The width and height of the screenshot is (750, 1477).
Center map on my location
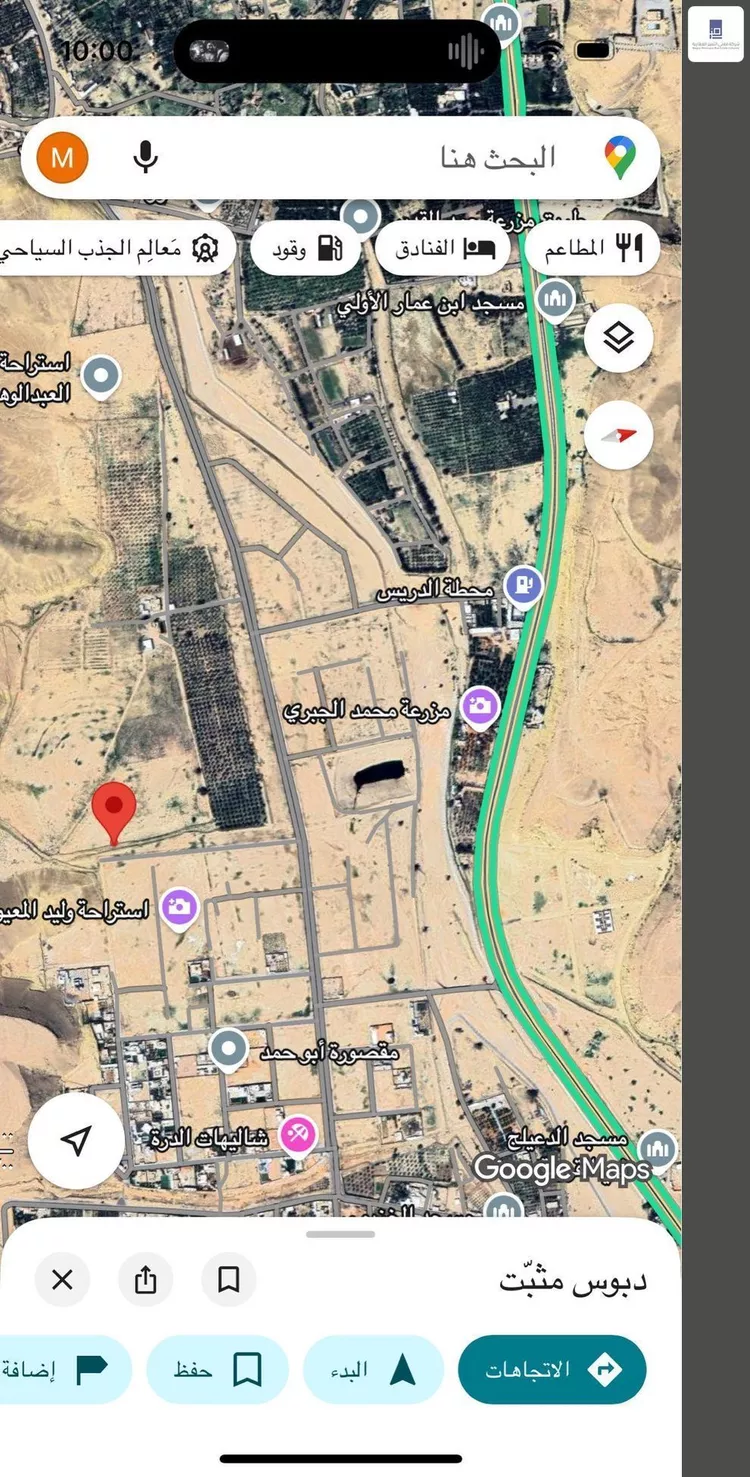click(x=76, y=1140)
